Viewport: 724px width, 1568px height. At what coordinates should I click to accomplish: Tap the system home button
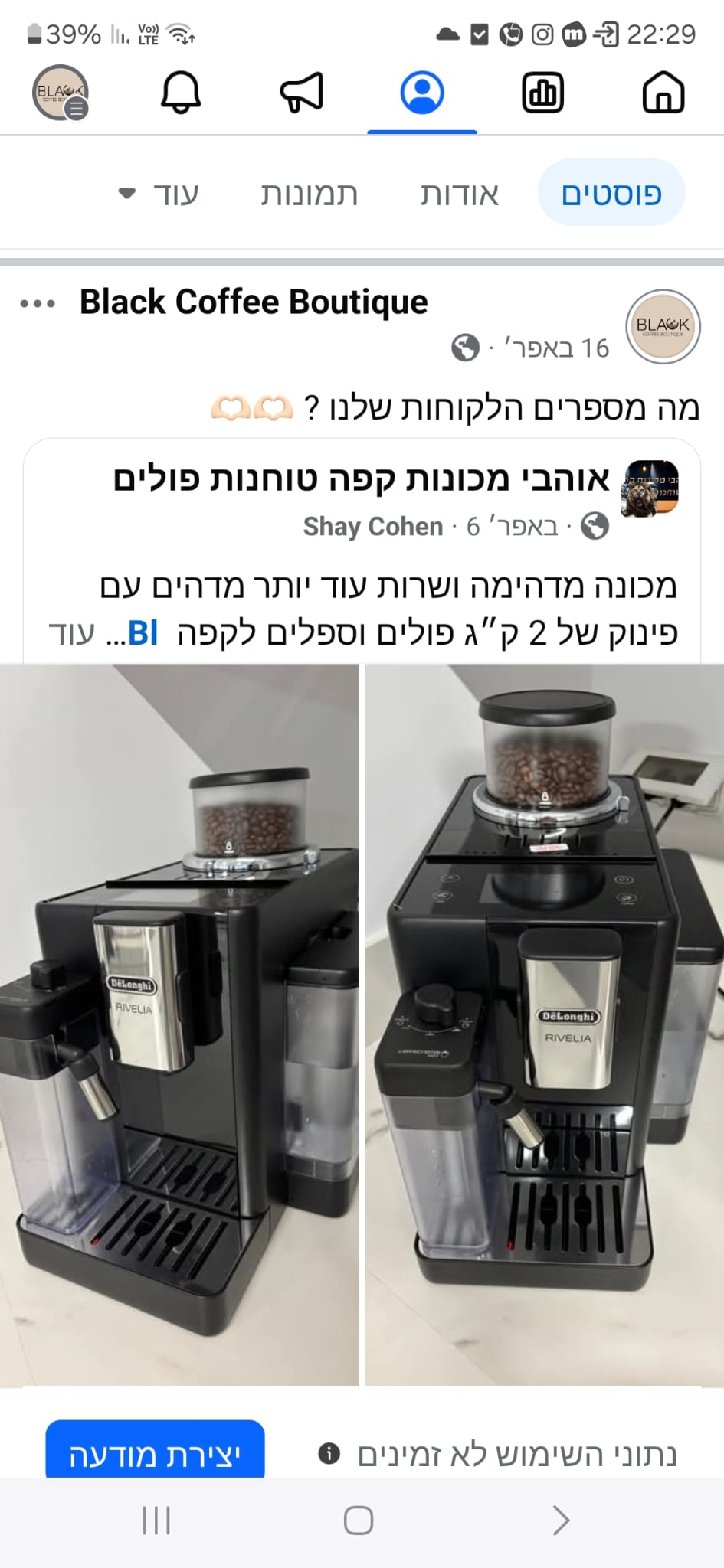tap(359, 1521)
